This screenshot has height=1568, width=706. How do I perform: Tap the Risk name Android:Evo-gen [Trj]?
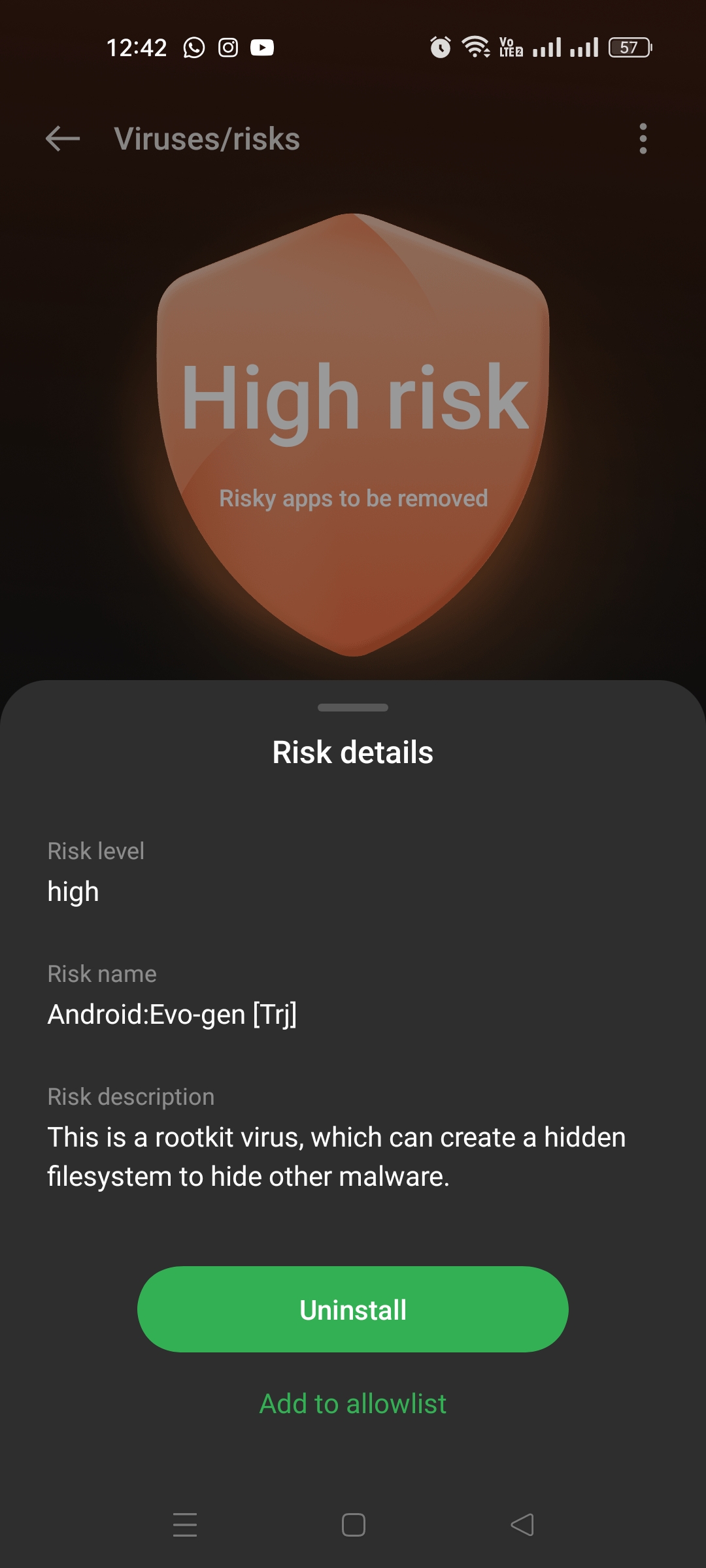(x=173, y=1015)
